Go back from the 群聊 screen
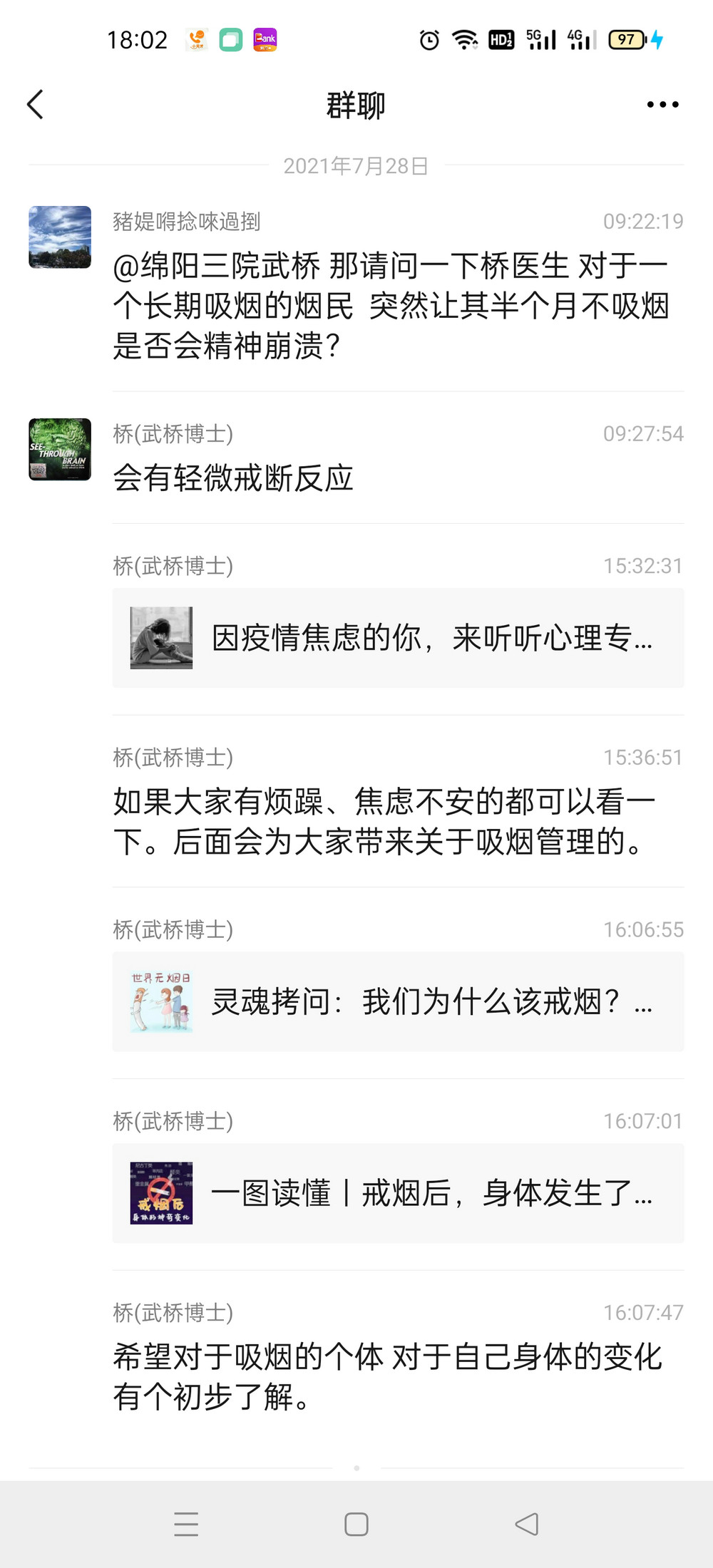Image resolution: width=713 pixels, height=1568 pixels. click(36, 105)
